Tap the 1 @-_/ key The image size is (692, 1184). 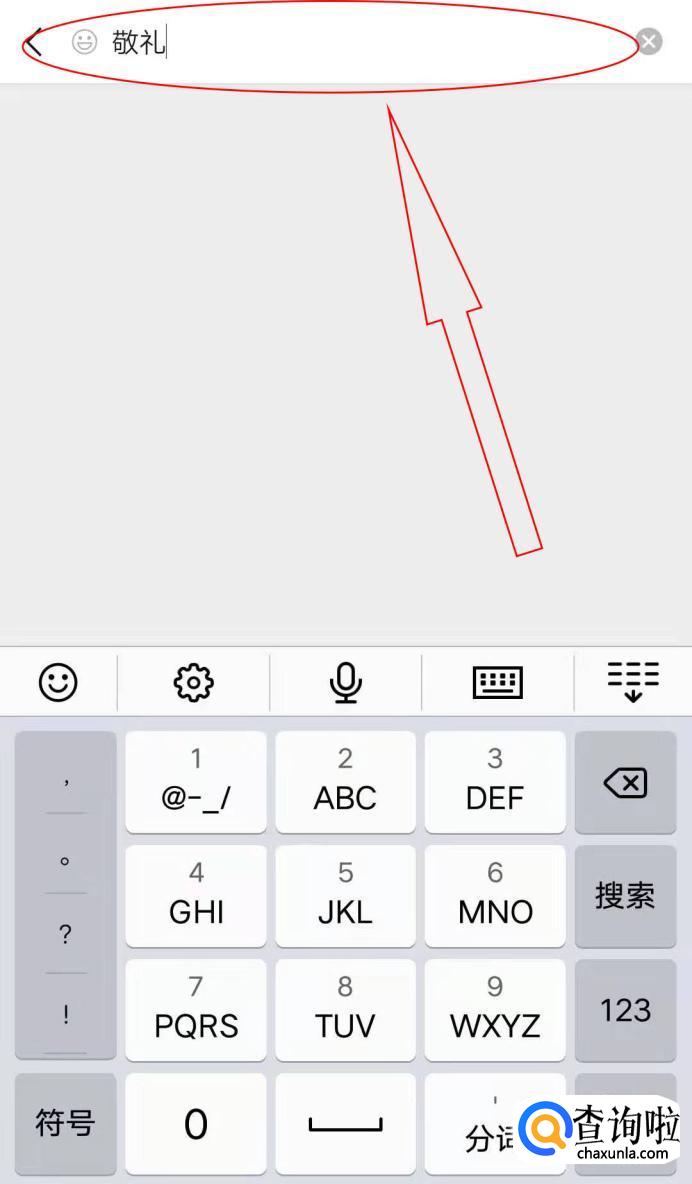[x=196, y=782]
